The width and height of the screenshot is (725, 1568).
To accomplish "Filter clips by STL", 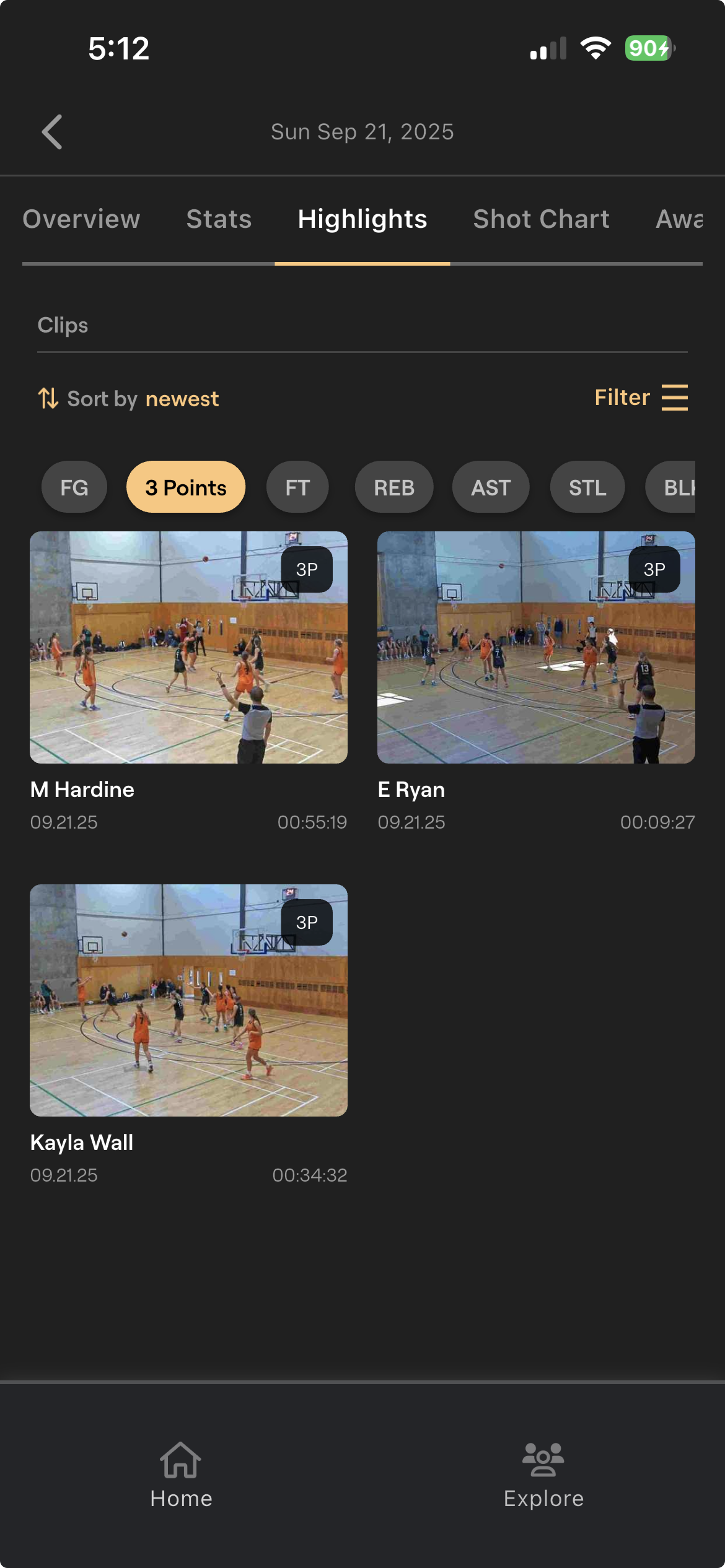I will pyautogui.click(x=587, y=487).
